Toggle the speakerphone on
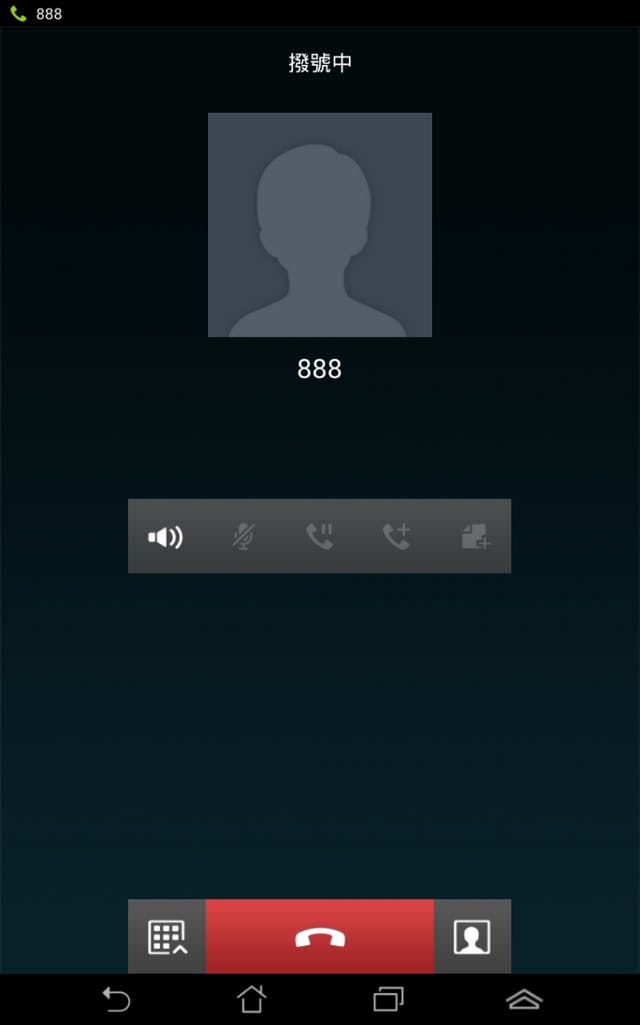Viewport: 640px width, 1025px height. (x=166, y=537)
